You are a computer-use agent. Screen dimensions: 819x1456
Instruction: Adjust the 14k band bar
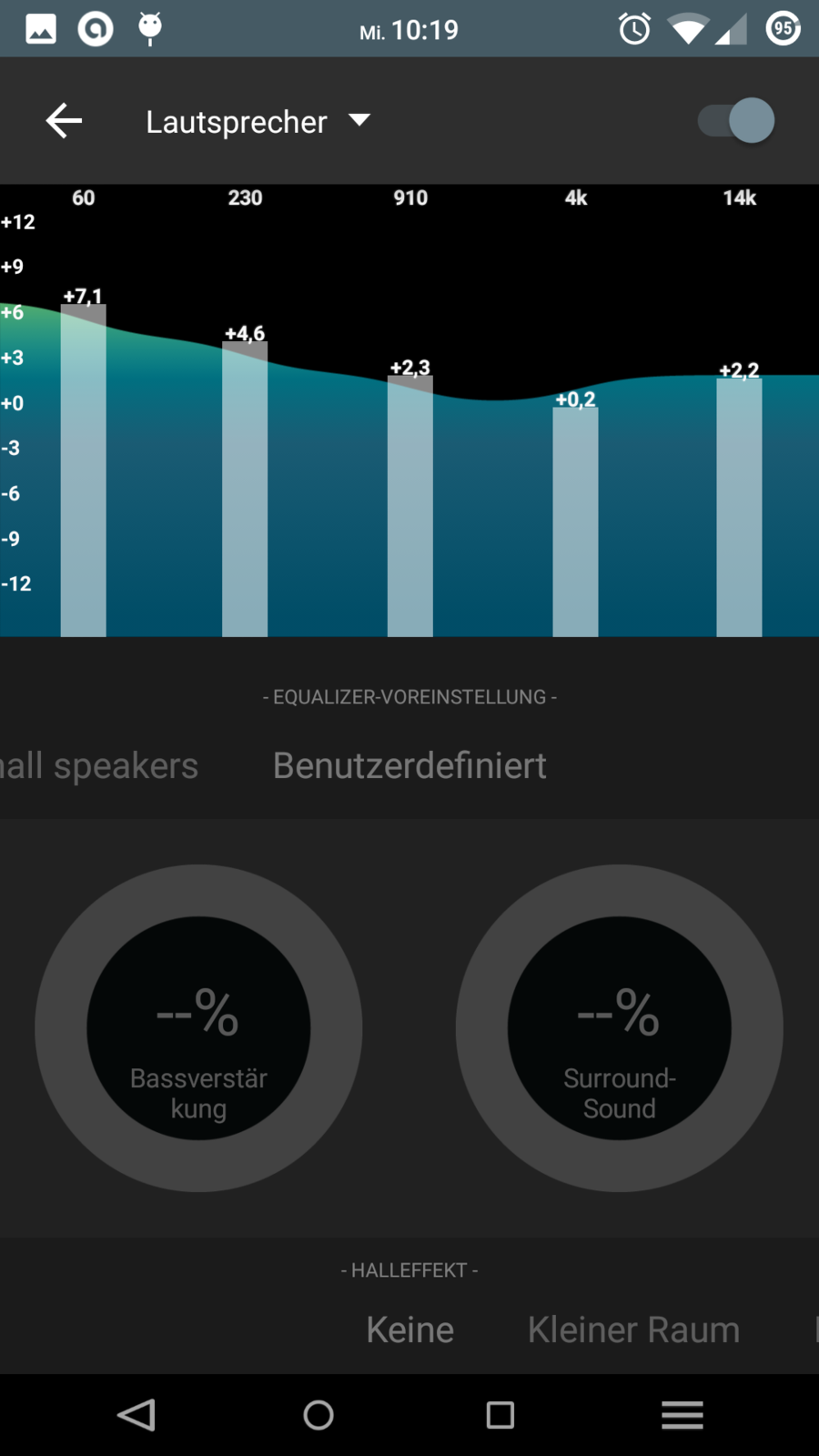739,507
